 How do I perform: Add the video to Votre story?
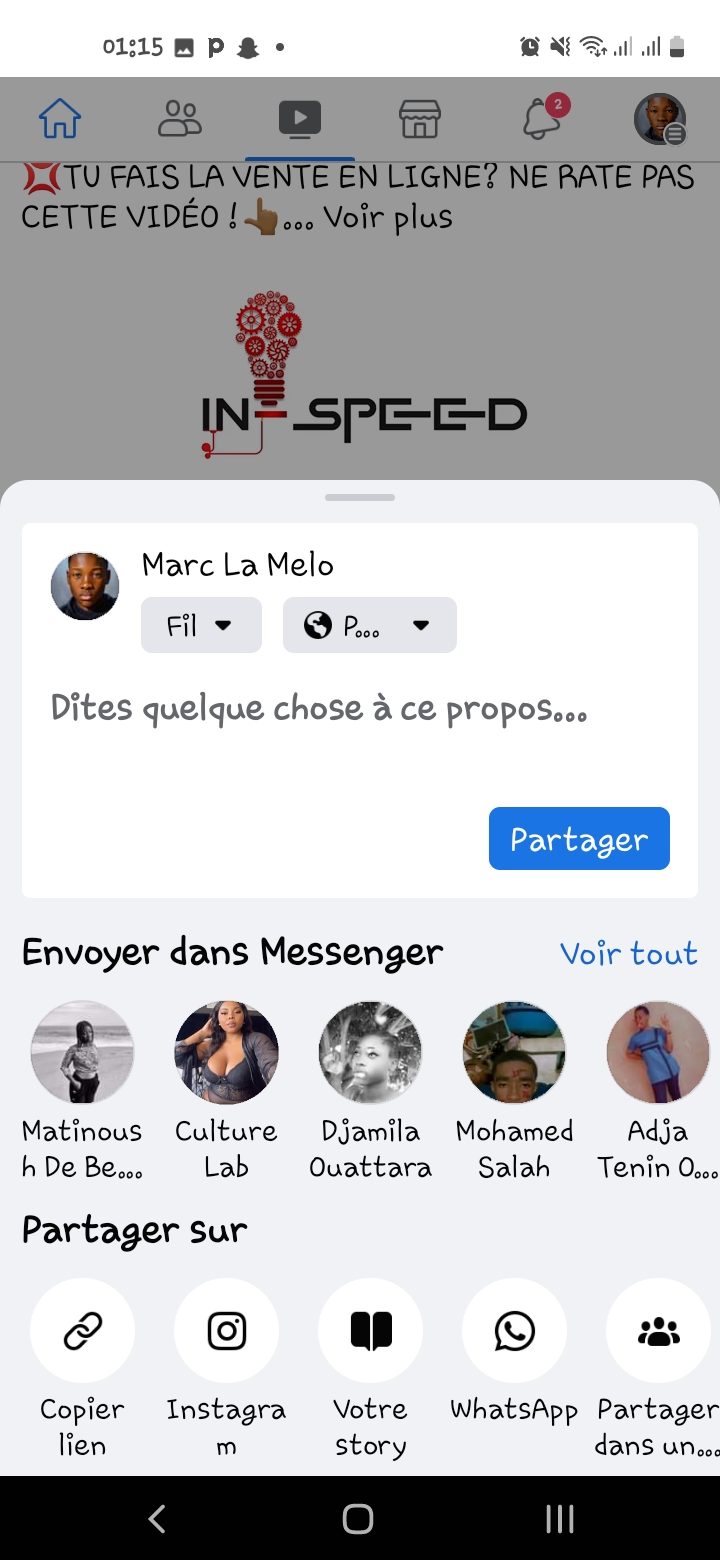click(370, 1331)
